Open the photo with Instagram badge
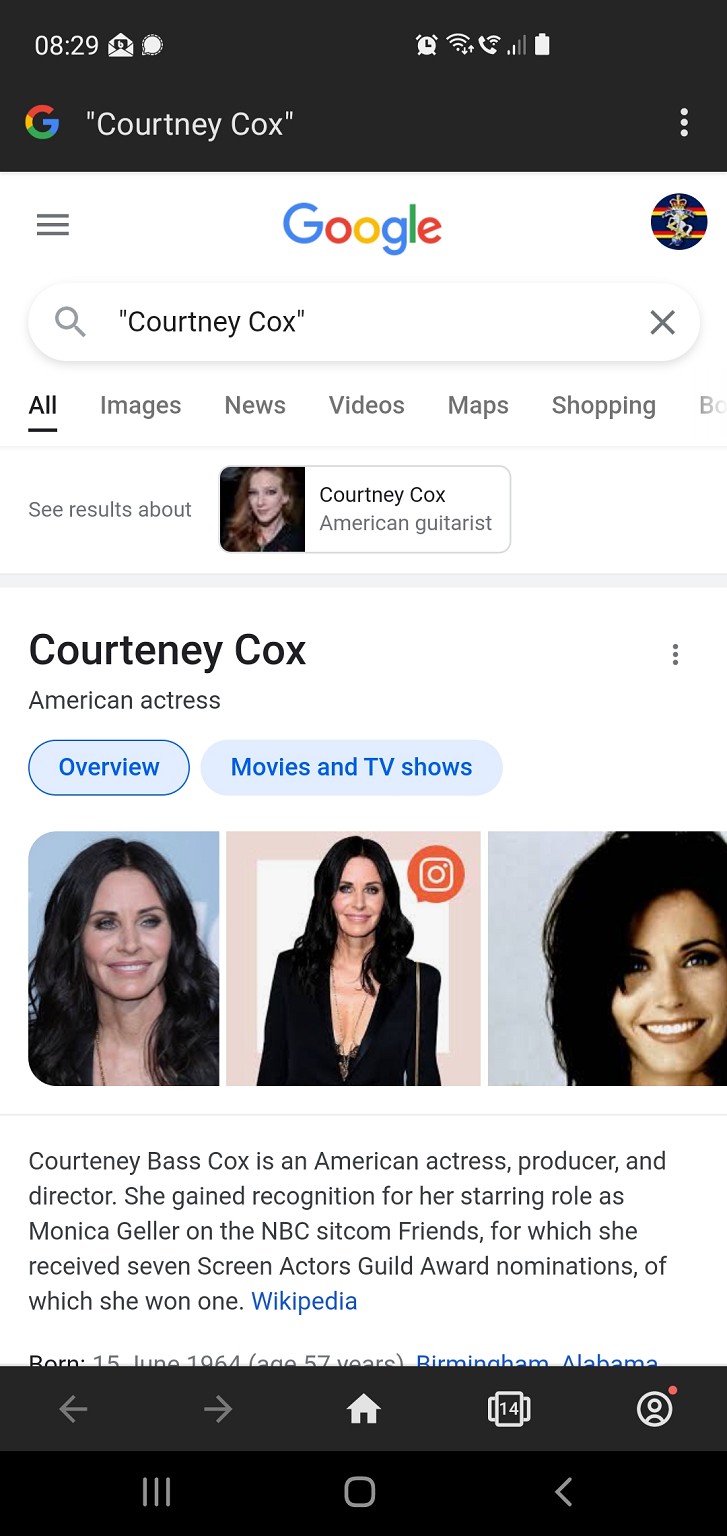The height and width of the screenshot is (1536, 727). [353, 958]
